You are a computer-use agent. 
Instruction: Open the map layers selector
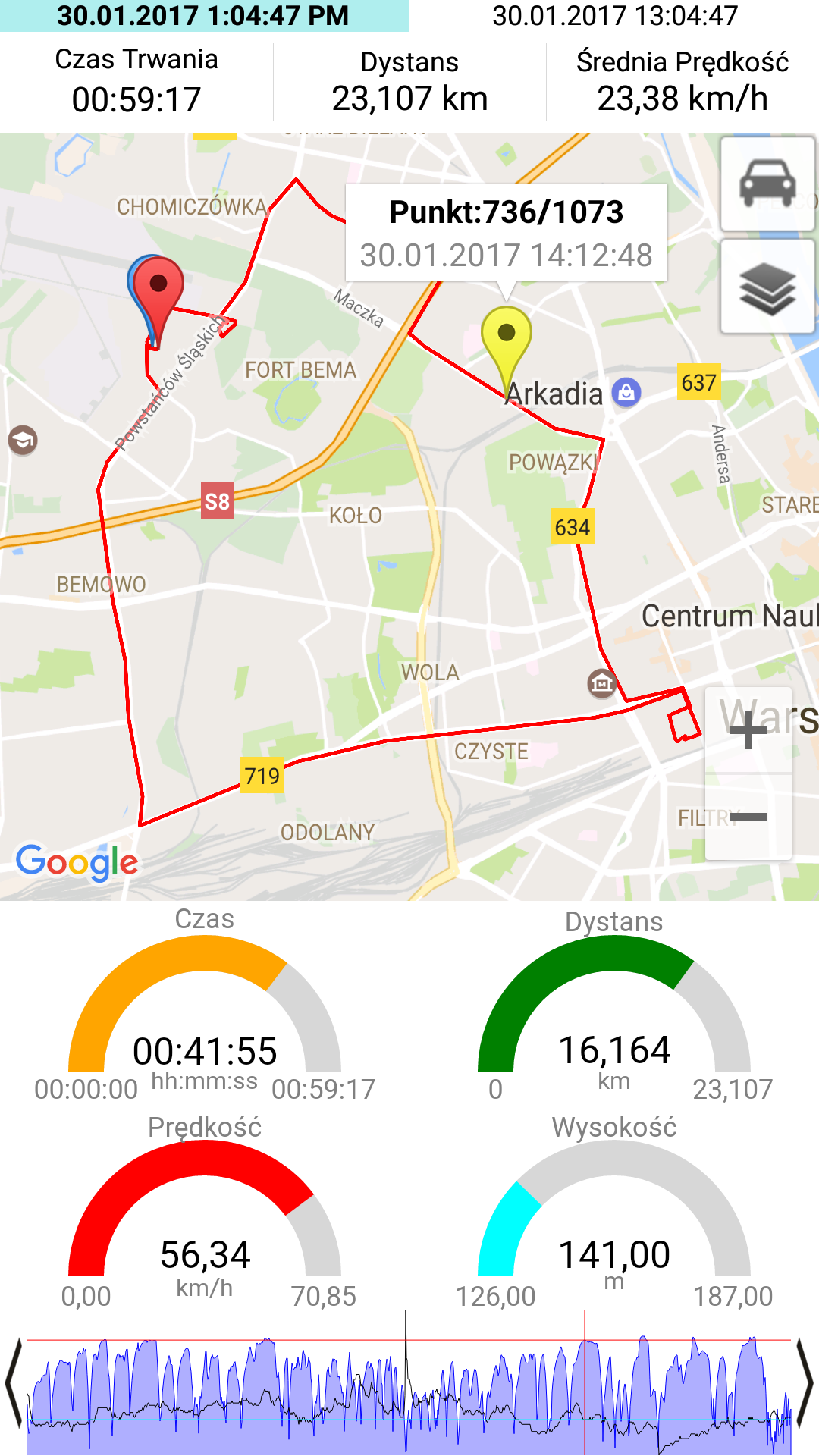(767, 287)
